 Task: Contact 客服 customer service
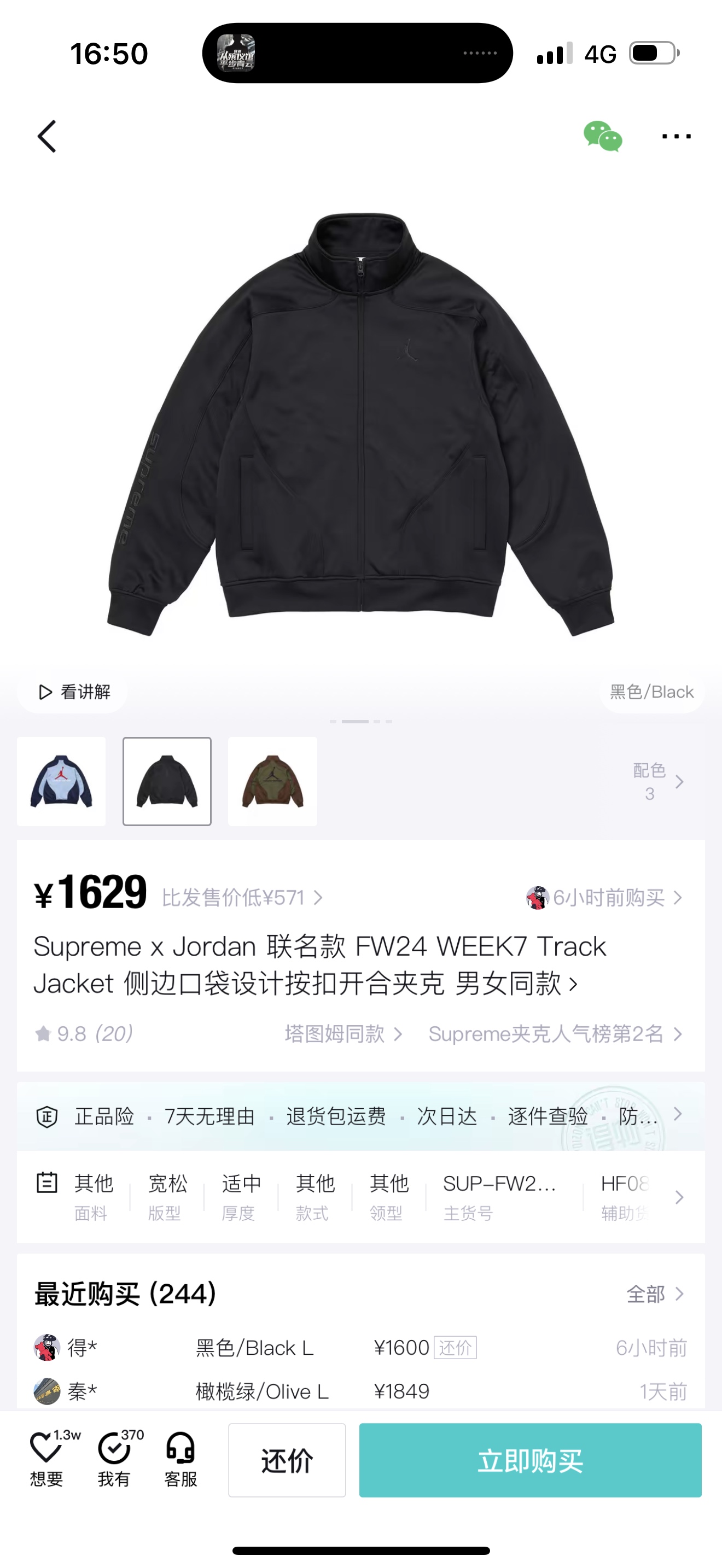click(181, 1459)
